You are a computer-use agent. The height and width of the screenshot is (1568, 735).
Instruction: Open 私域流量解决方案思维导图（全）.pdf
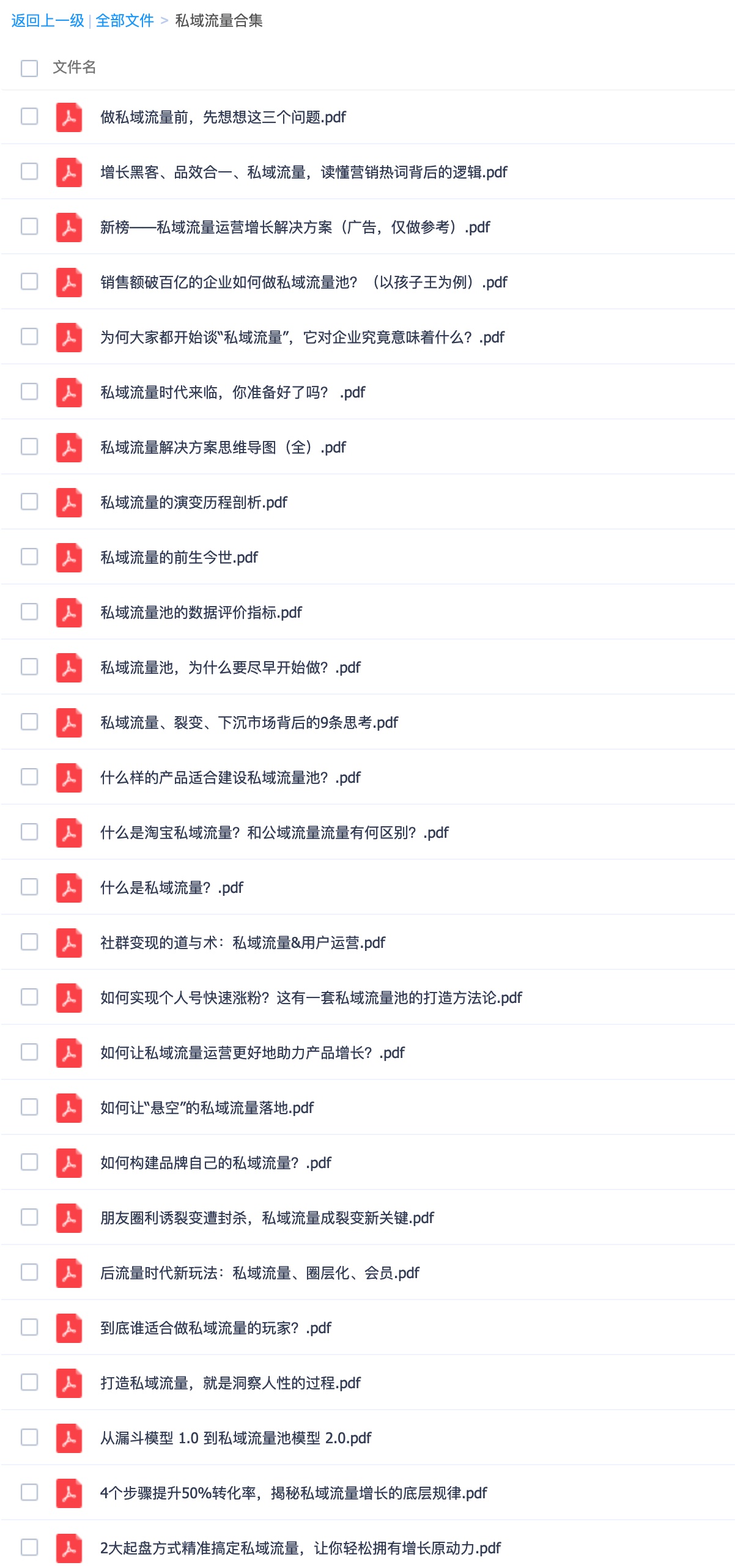(x=223, y=447)
